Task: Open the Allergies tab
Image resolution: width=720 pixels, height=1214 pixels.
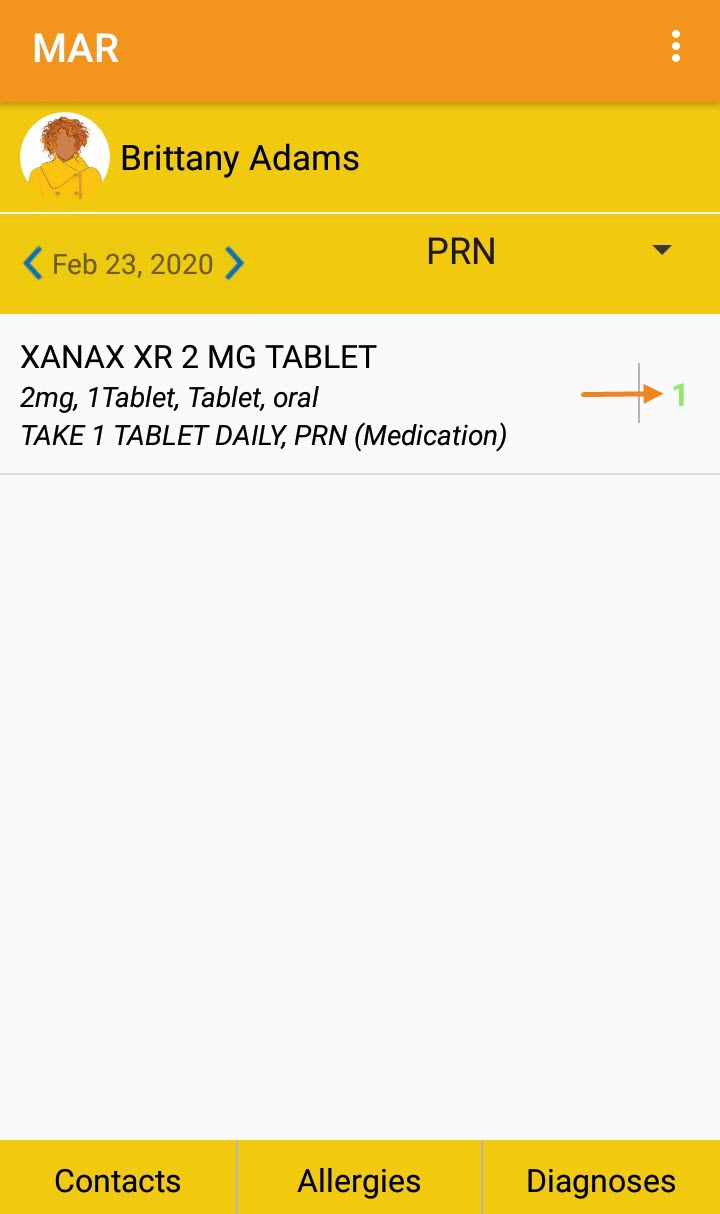Action: (x=359, y=1180)
